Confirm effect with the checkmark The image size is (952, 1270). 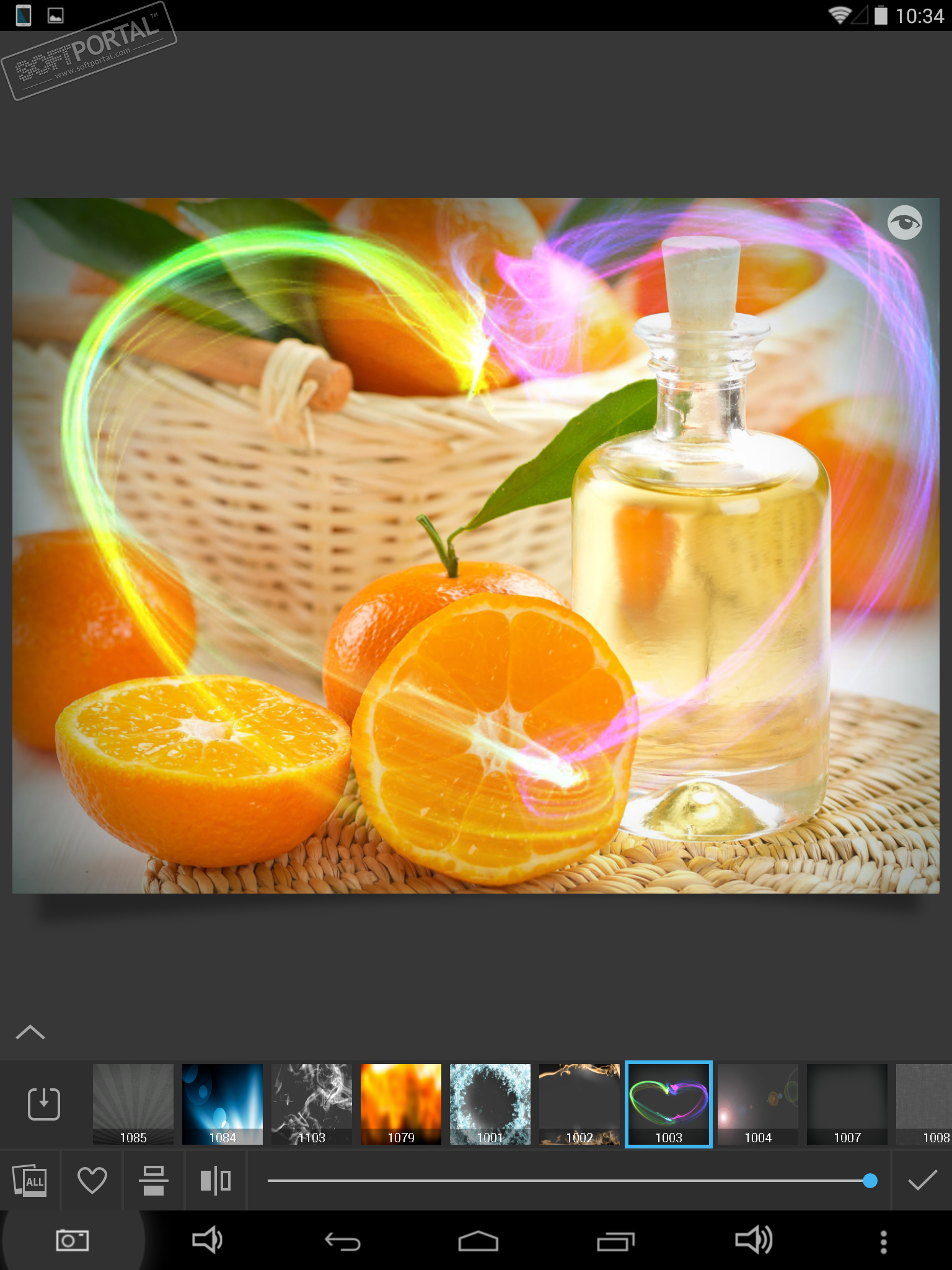(922, 1180)
